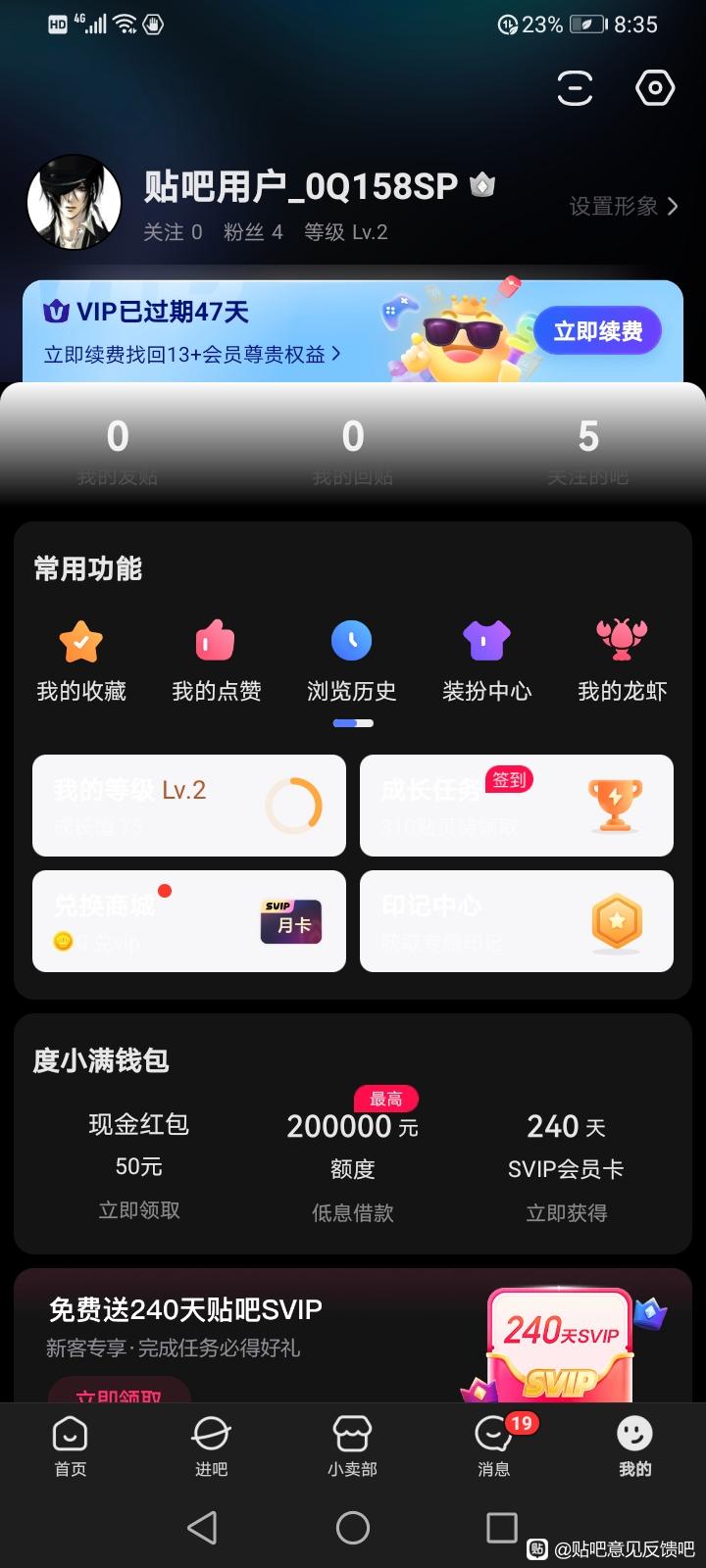Tap 设置形象 to set avatar

point(624,206)
